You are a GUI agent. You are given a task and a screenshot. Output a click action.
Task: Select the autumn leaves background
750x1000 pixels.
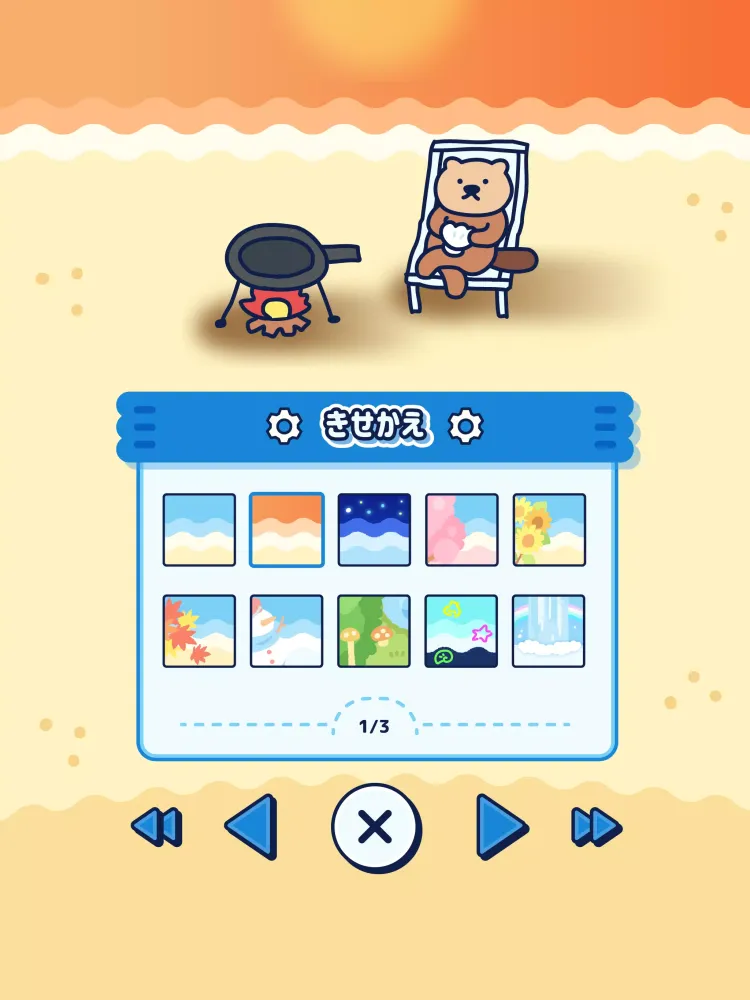click(x=199, y=631)
